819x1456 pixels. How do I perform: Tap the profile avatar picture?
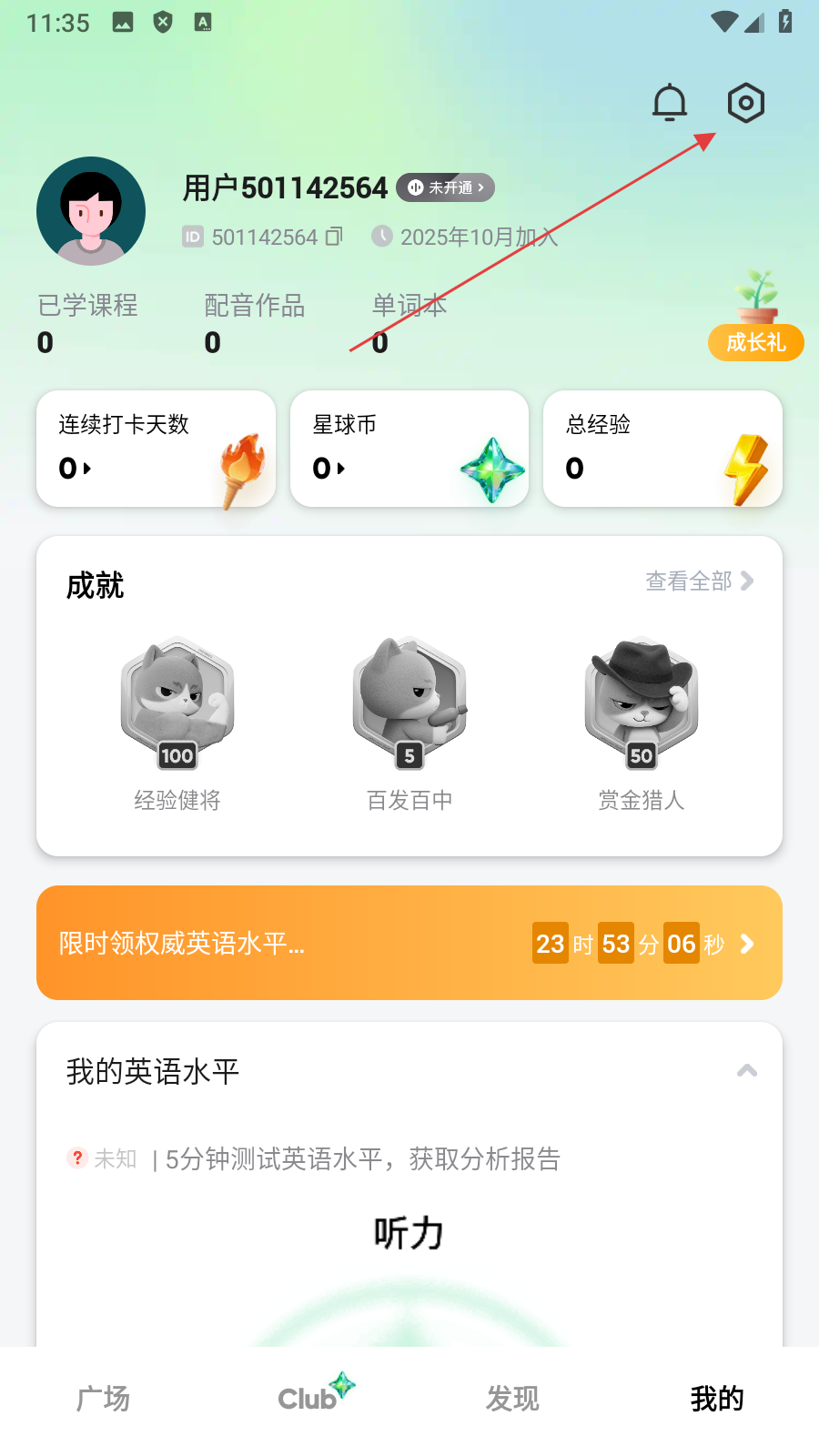click(x=91, y=211)
